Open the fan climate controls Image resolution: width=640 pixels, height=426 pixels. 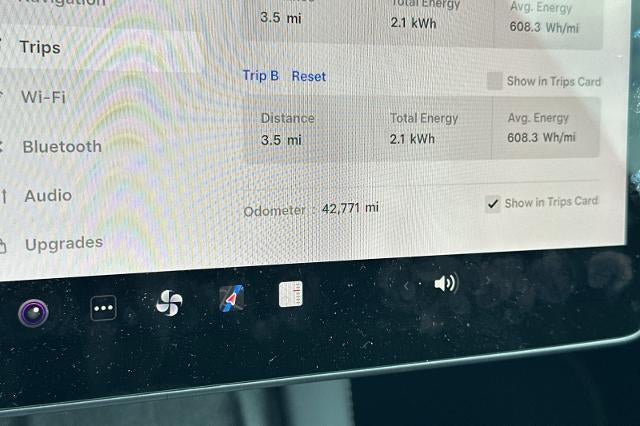[x=169, y=303]
